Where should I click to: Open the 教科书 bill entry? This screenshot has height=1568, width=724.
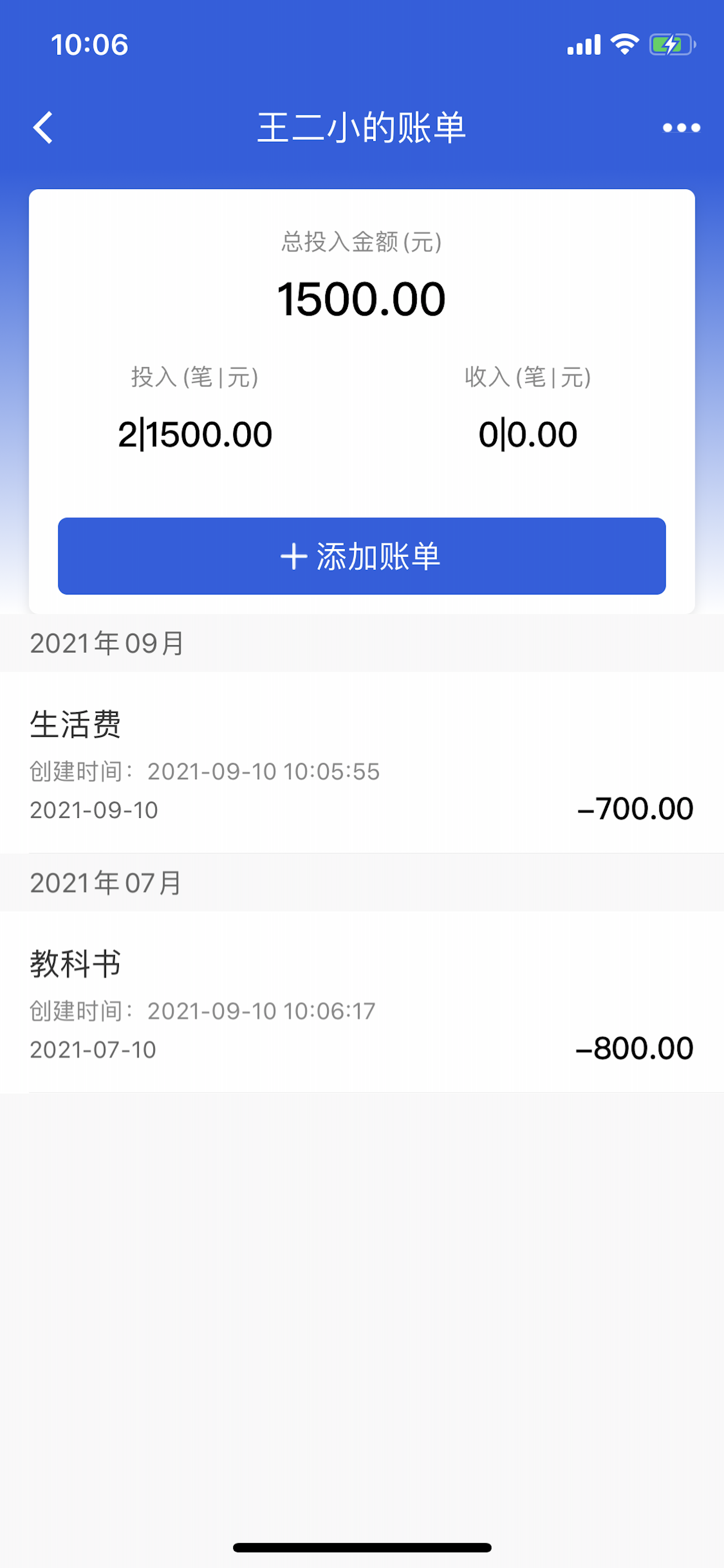pos(362,1002)
